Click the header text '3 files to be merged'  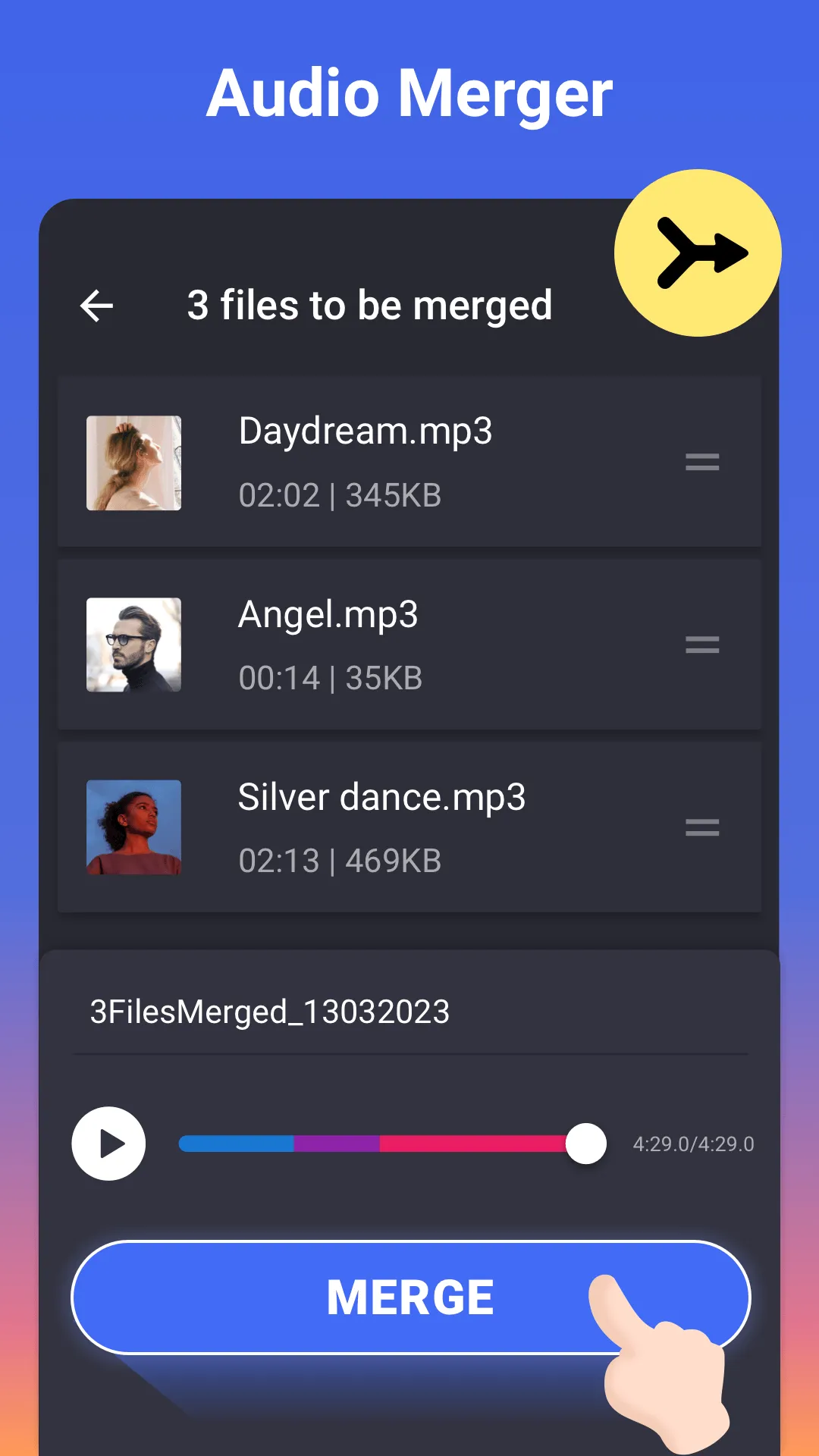point(370,306)
